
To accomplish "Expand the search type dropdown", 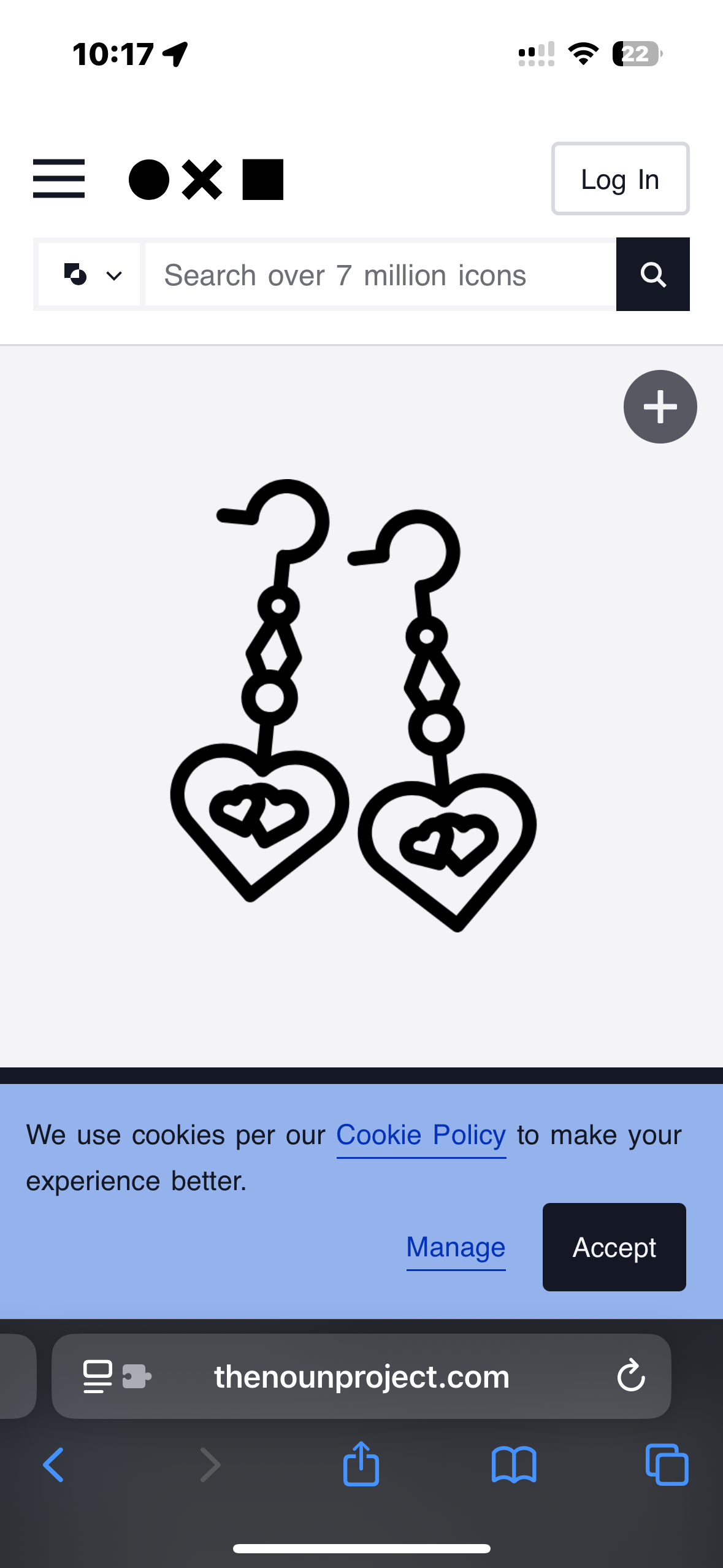I will click(90, 275).
